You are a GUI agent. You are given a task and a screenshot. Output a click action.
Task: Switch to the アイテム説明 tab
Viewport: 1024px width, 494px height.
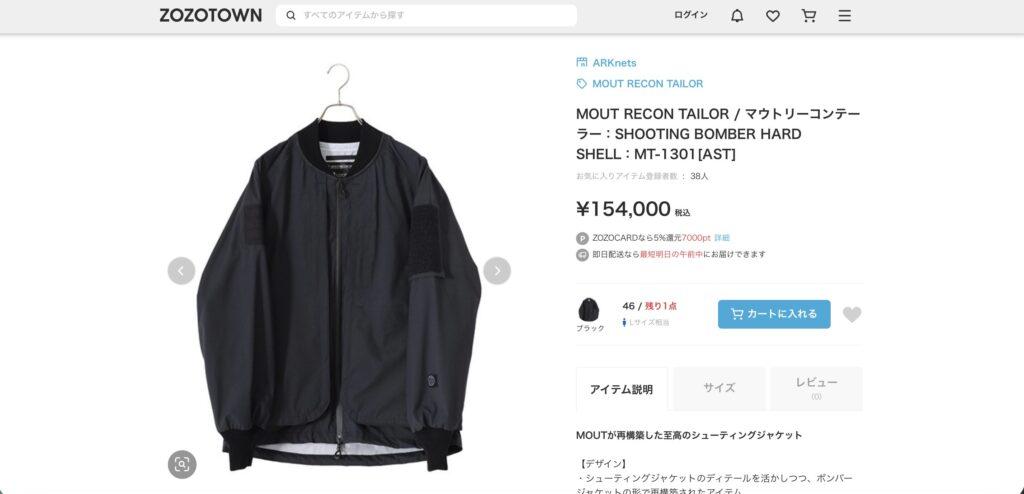click(x=621, y=389)
